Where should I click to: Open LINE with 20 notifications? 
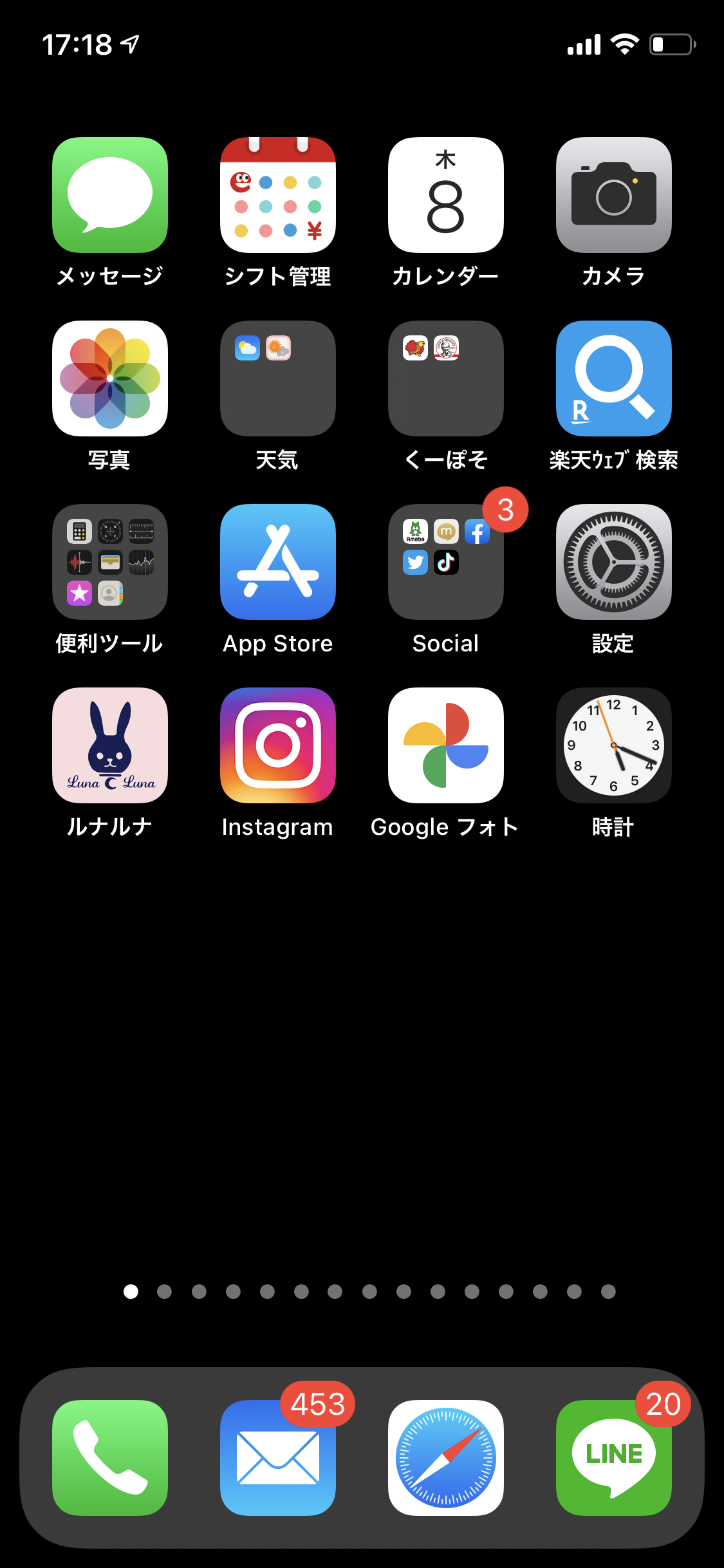pyautogui.click(x=614, y=1458)
